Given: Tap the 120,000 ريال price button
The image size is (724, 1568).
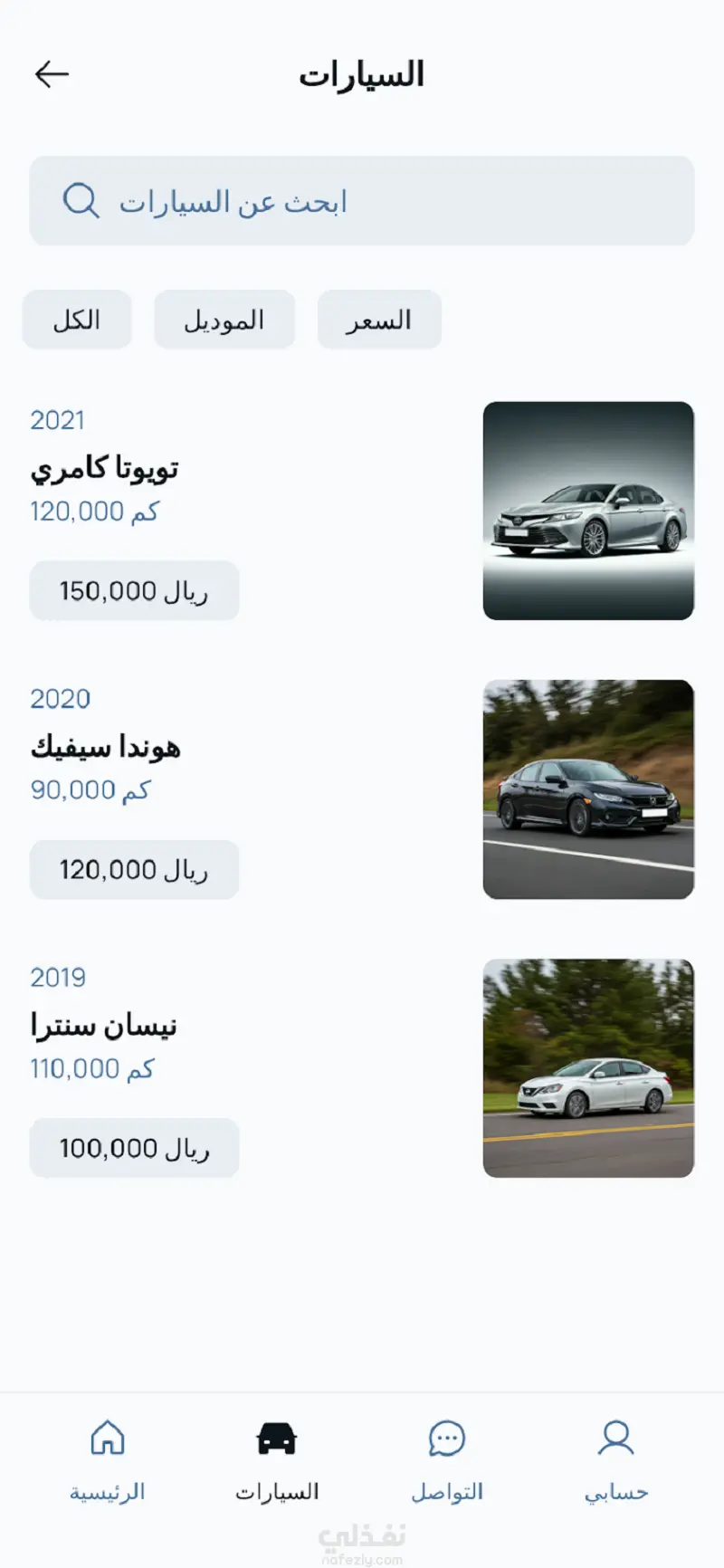Looking at the screenshot, I should coord(134,870).
